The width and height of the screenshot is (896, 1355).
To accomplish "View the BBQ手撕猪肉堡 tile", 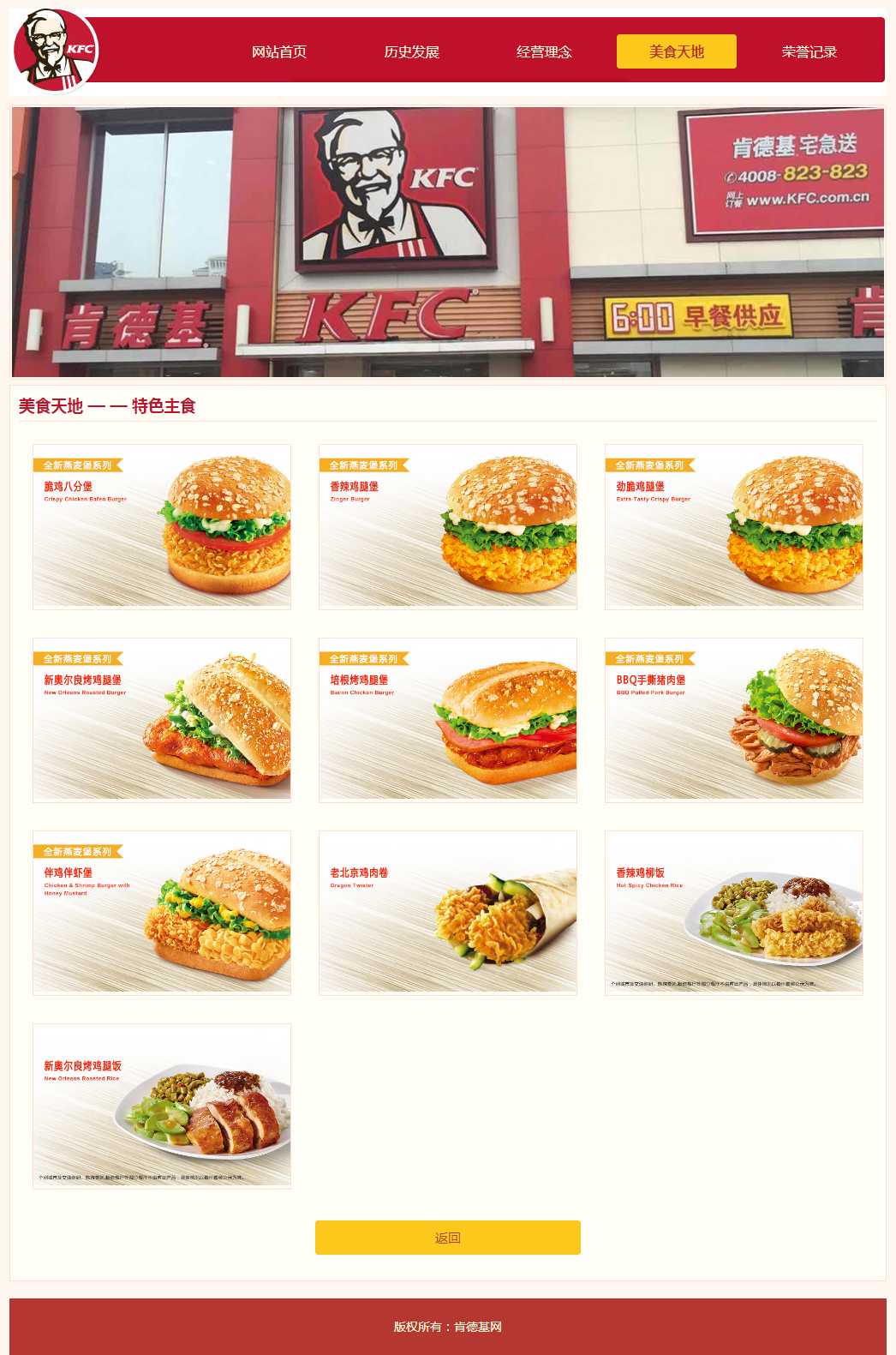I will (734, 720).
